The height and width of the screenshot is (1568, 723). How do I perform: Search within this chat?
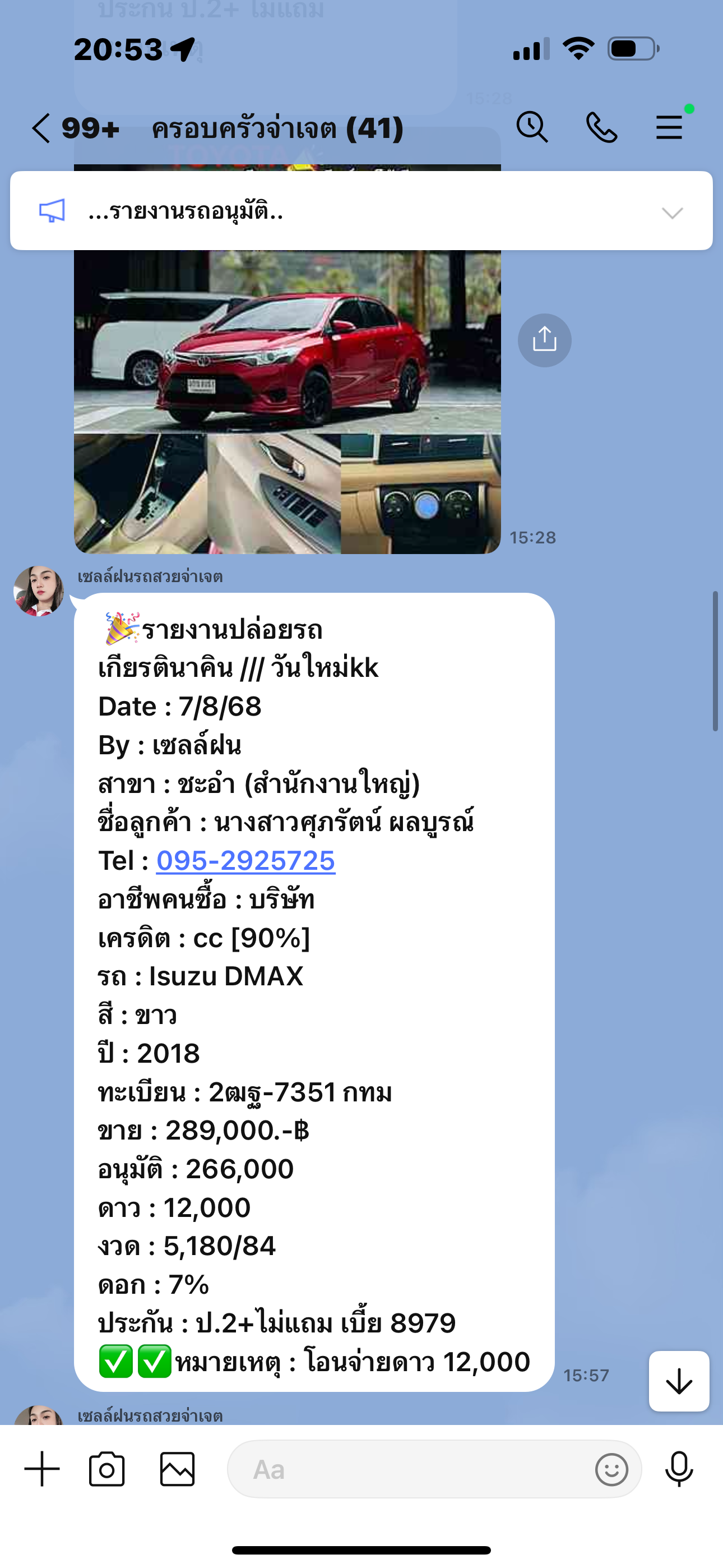pos(532,127)
